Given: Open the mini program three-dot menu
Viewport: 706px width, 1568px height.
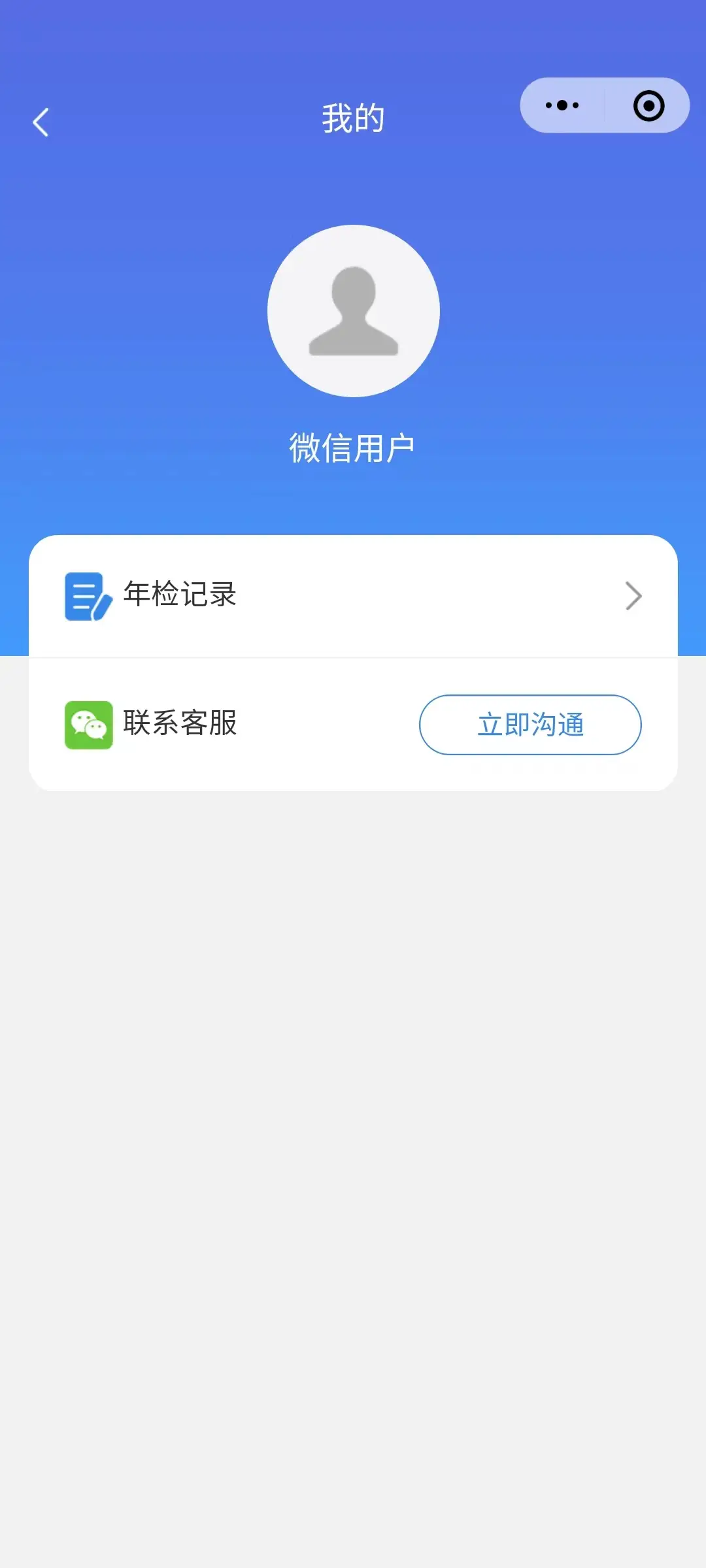Looking at the screenshot, I should point(562,105).
